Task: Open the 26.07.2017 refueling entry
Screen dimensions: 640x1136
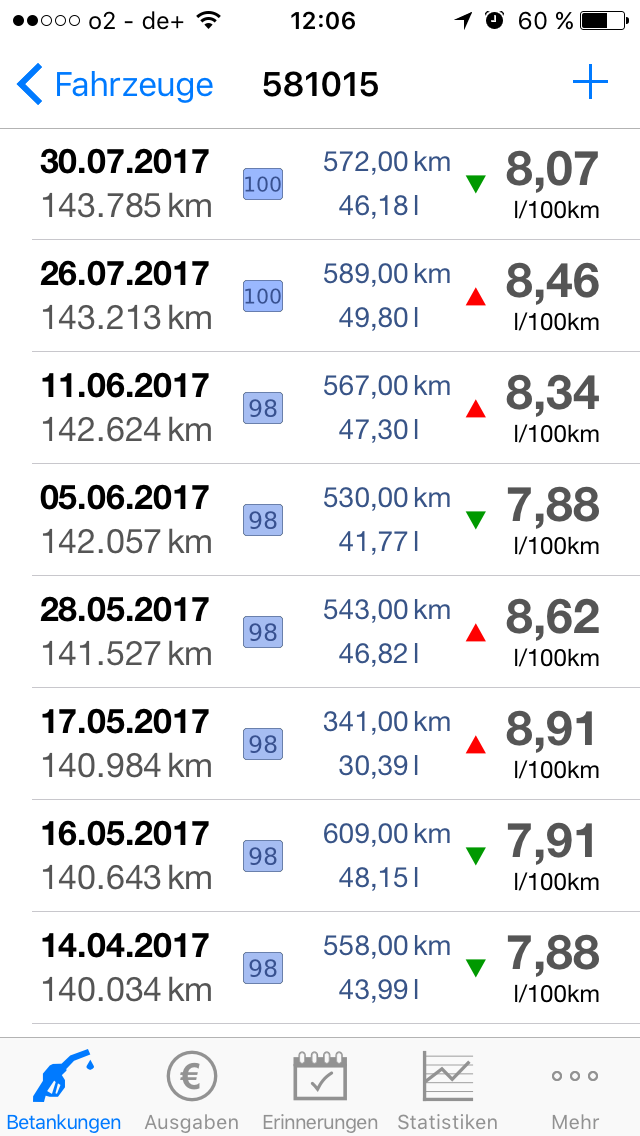Action: [320, 296]
